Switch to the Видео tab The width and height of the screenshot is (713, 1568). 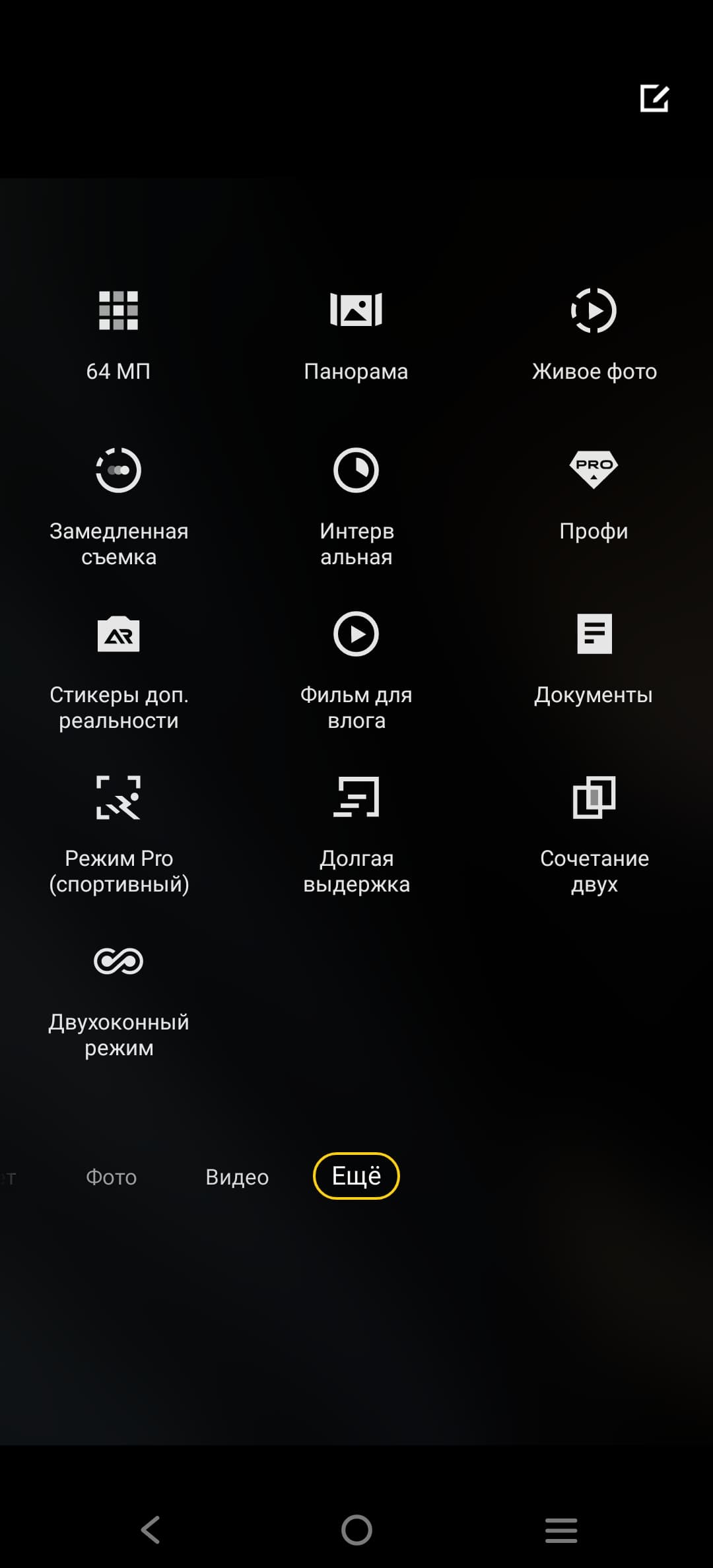tap(237, 1177)
